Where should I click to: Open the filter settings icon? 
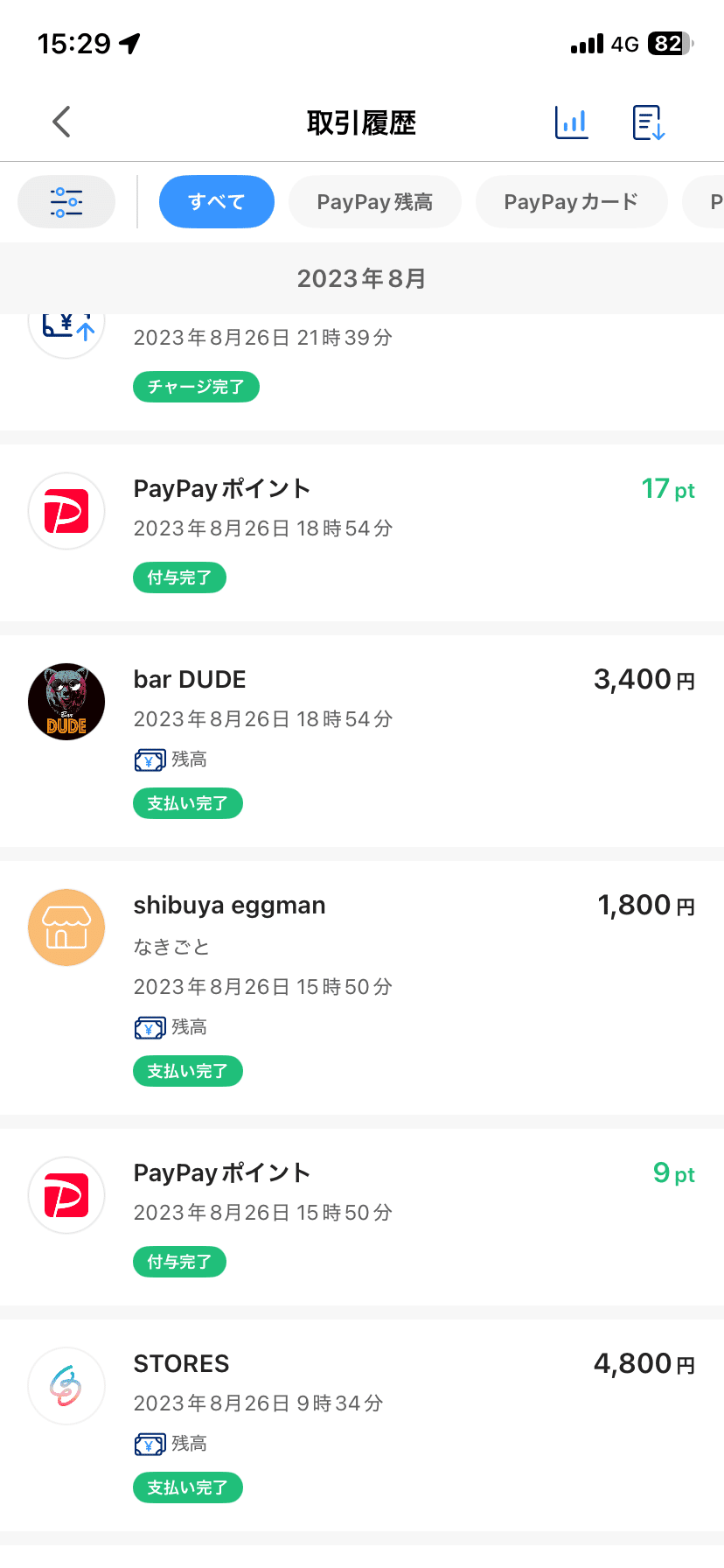pos(66,201)
